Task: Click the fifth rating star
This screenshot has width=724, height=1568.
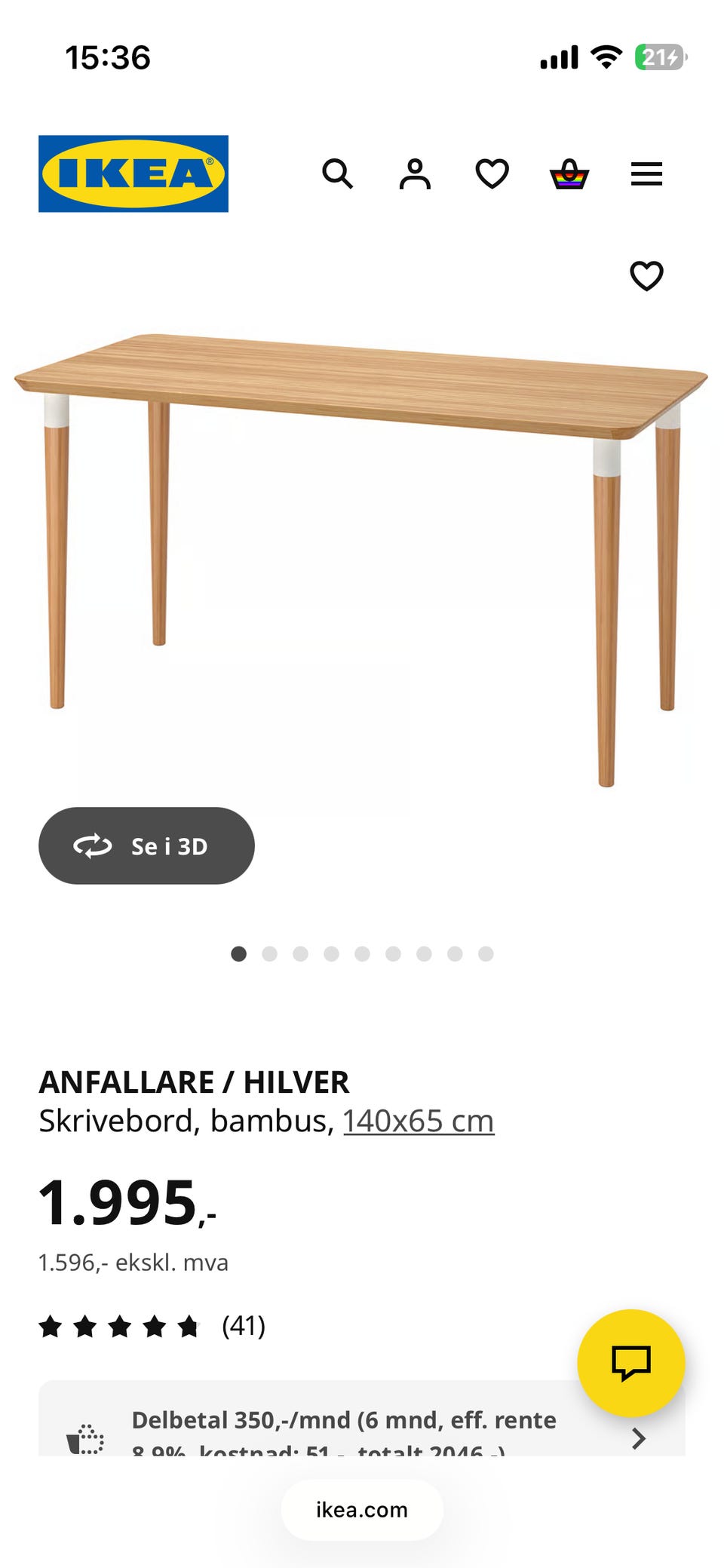Action: [x=188, y=1325]
